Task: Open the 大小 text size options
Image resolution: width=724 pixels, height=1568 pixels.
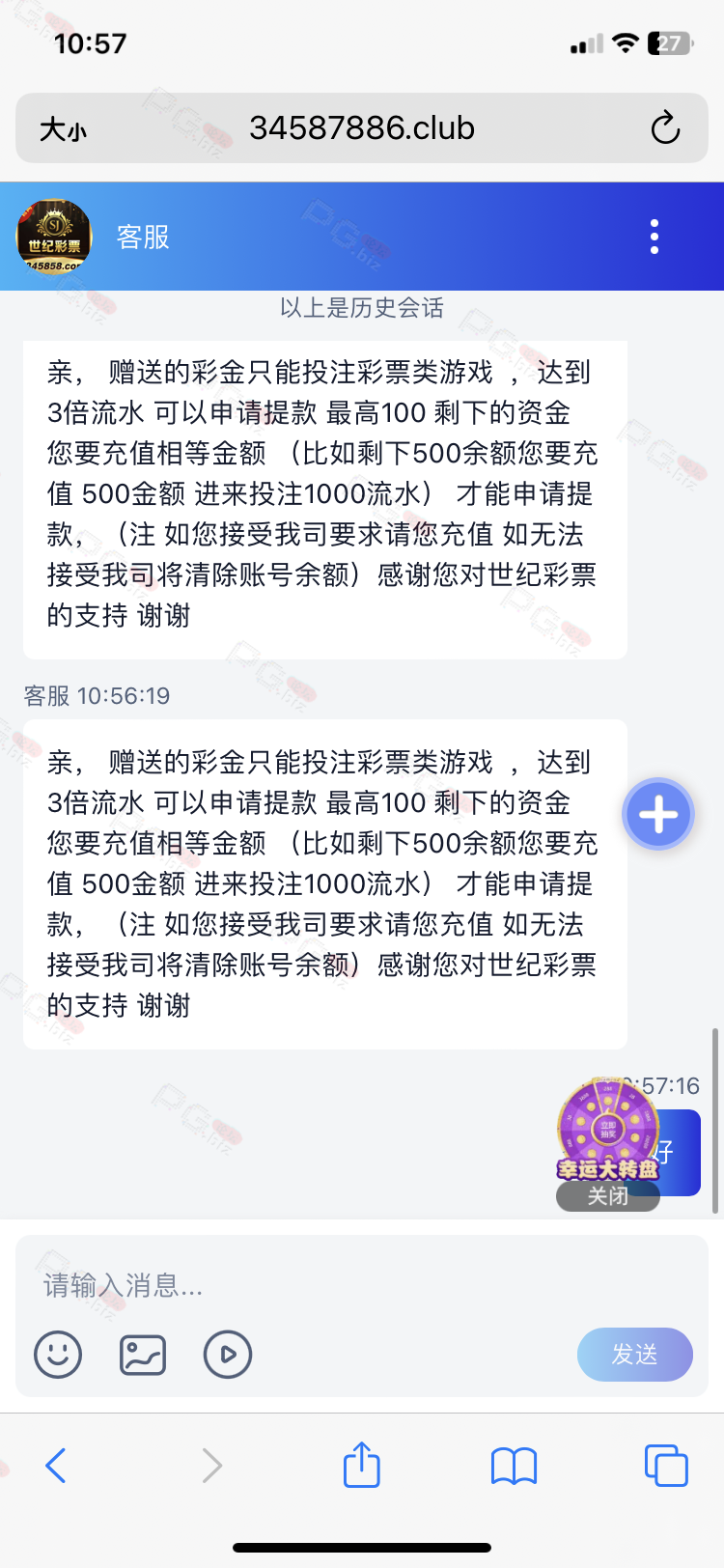Action: 63,129
